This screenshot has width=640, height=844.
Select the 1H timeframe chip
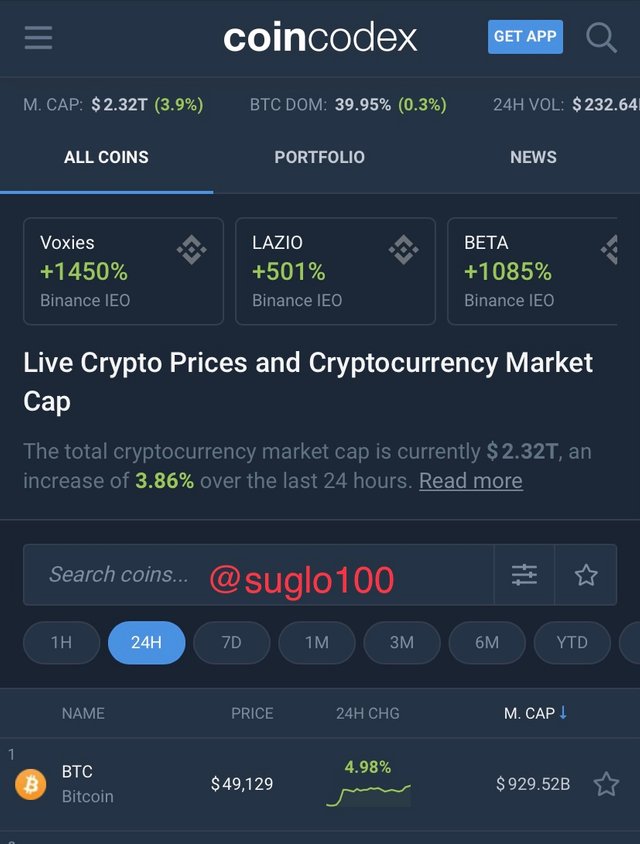click(x=61, y=643)
